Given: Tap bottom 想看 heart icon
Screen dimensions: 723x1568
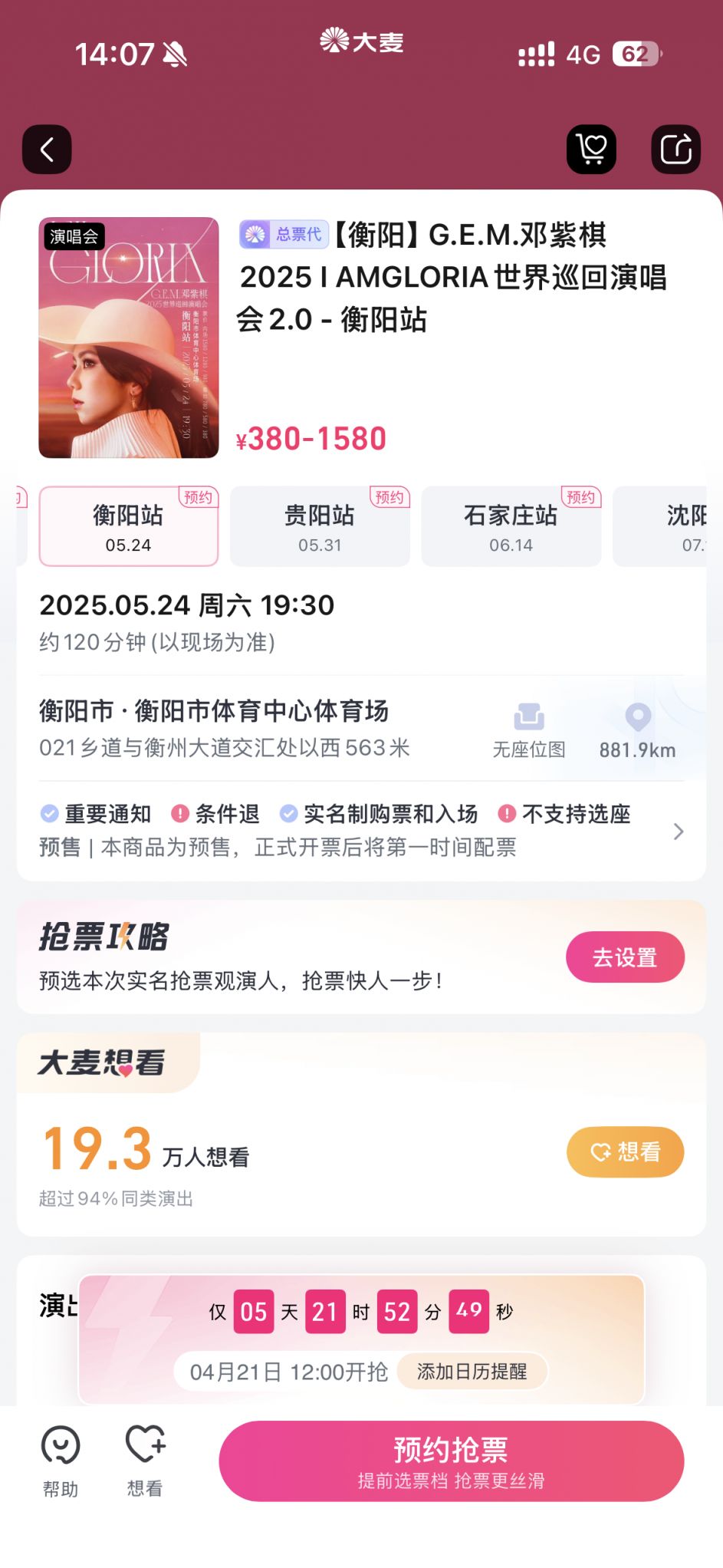Looking at the screenshot, I should [145, 1461].
